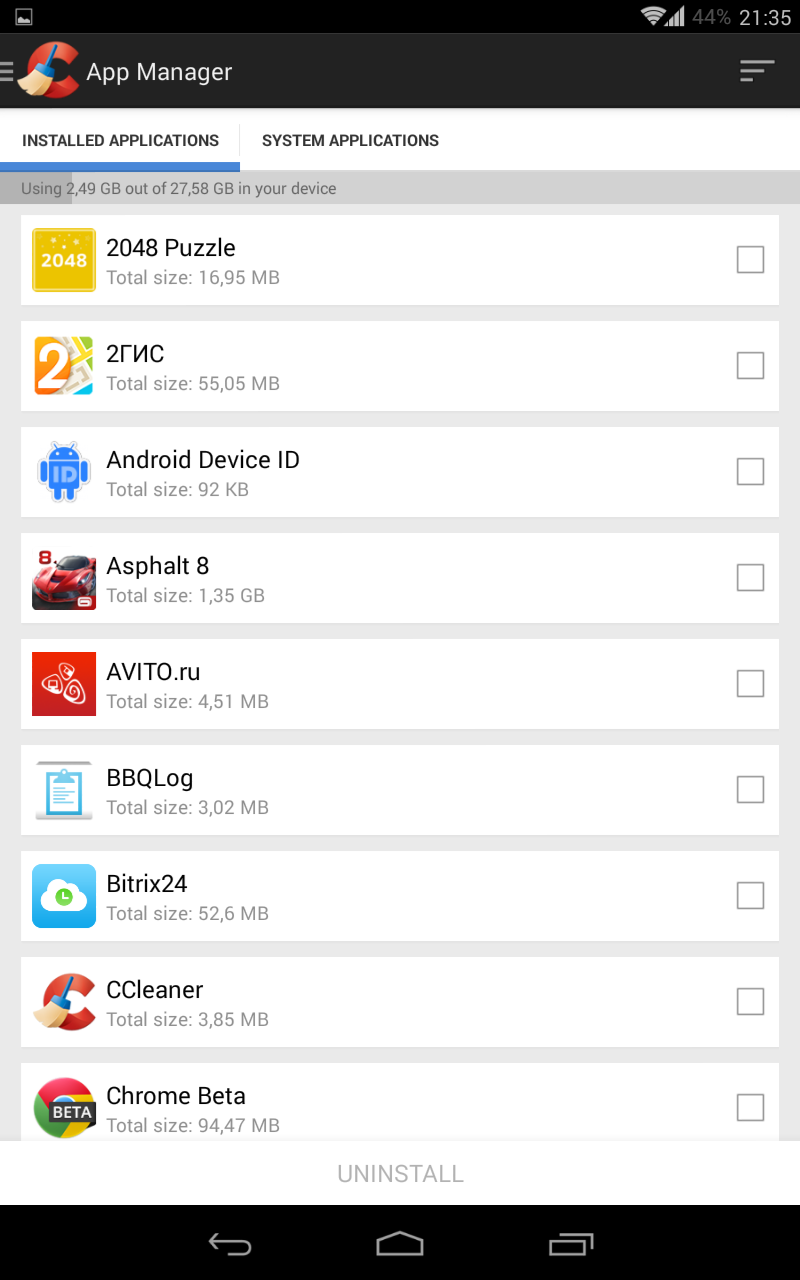The width and height of the screenshot is (800, 1280).
Task: Check the box for 2048 Puzzle
Action: click(x=750, y=260)
